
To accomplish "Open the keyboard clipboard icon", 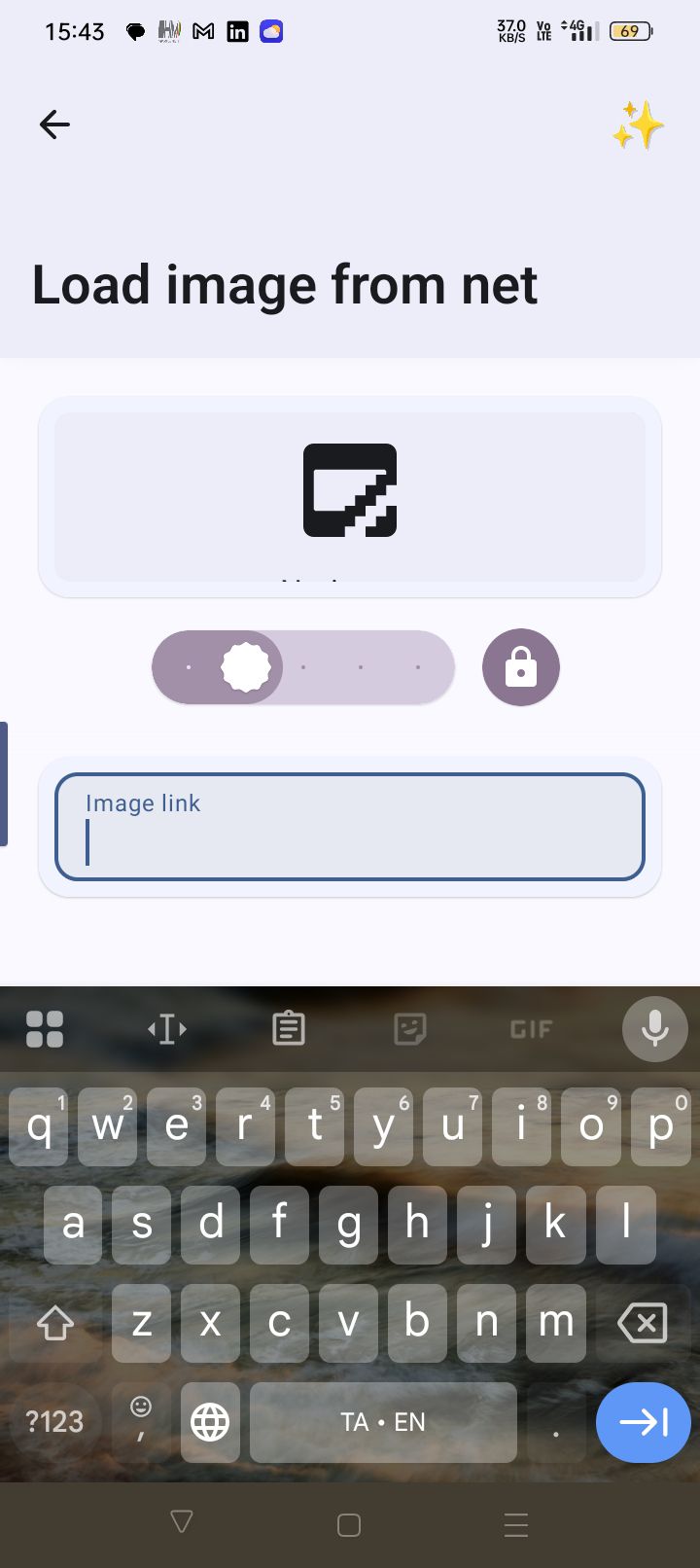I will coord(289,1028).
